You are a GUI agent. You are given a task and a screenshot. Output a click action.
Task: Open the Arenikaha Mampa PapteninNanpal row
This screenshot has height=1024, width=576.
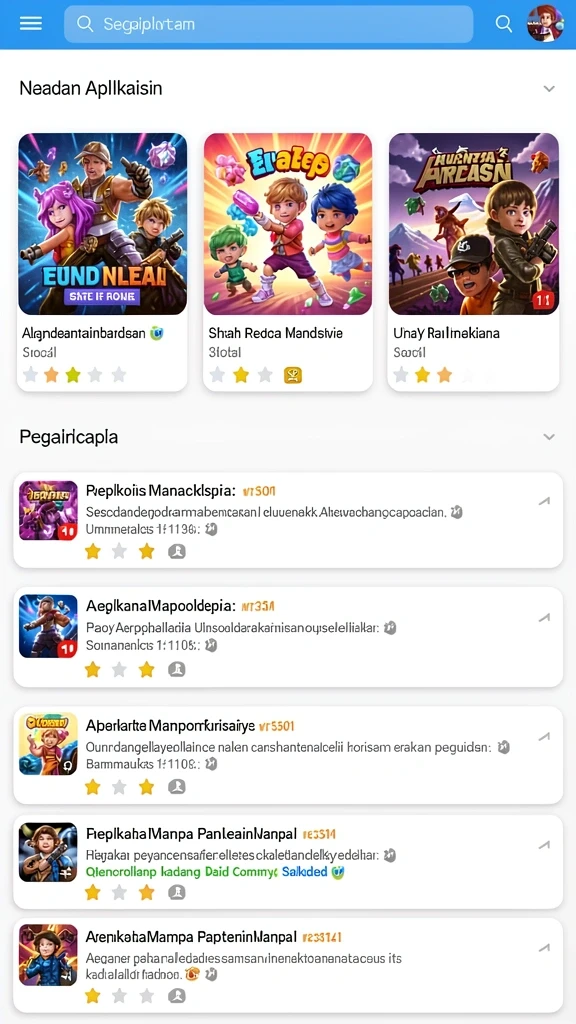(288, 965)
